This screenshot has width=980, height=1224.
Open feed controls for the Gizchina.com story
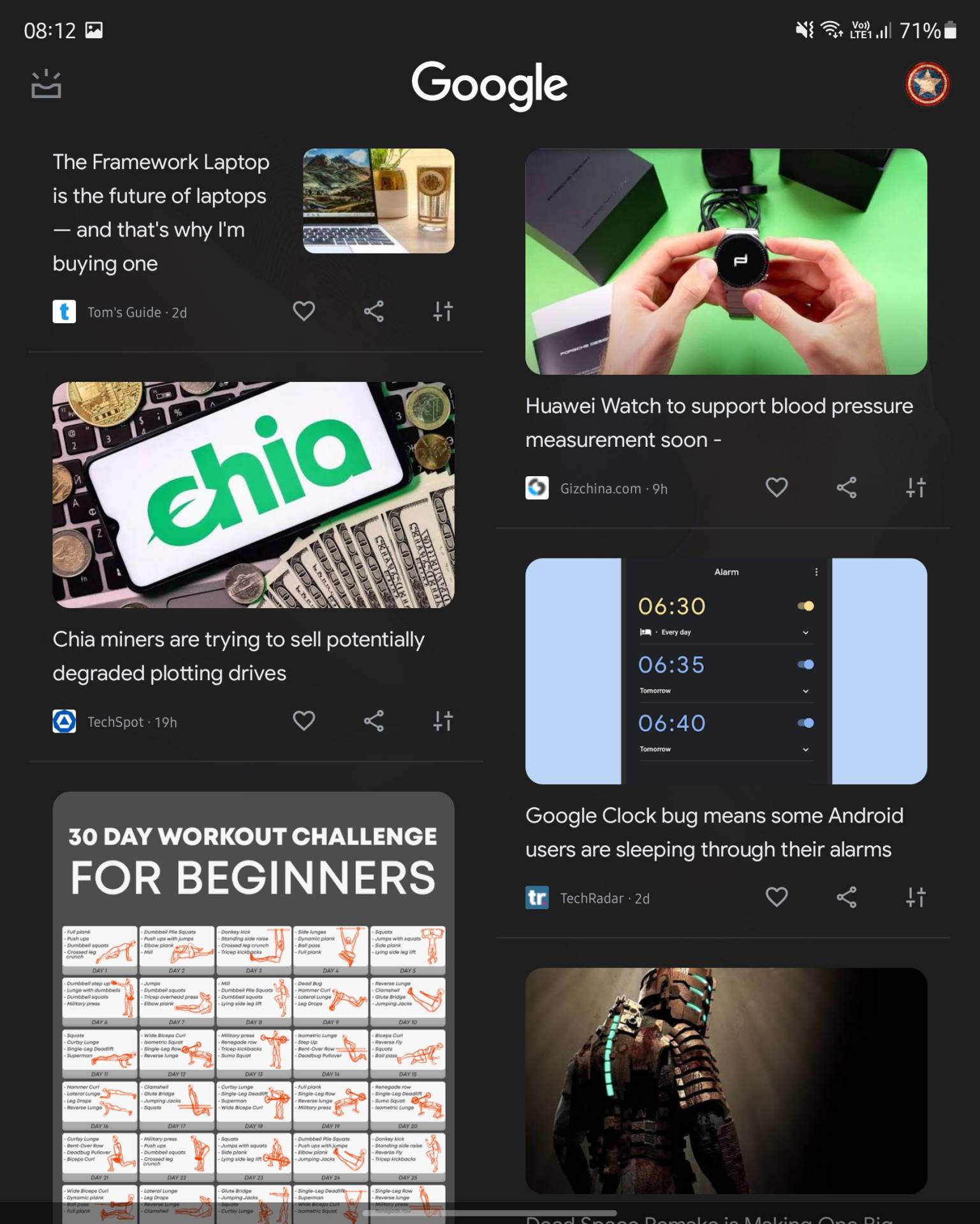[916, 488]
